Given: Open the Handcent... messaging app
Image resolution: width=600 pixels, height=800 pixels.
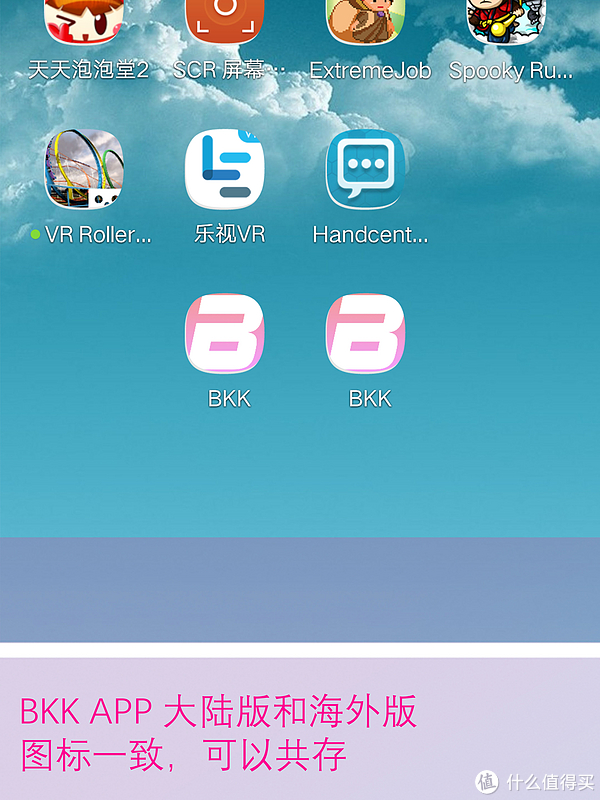Looking at the screenshot, I should (369, 171).
